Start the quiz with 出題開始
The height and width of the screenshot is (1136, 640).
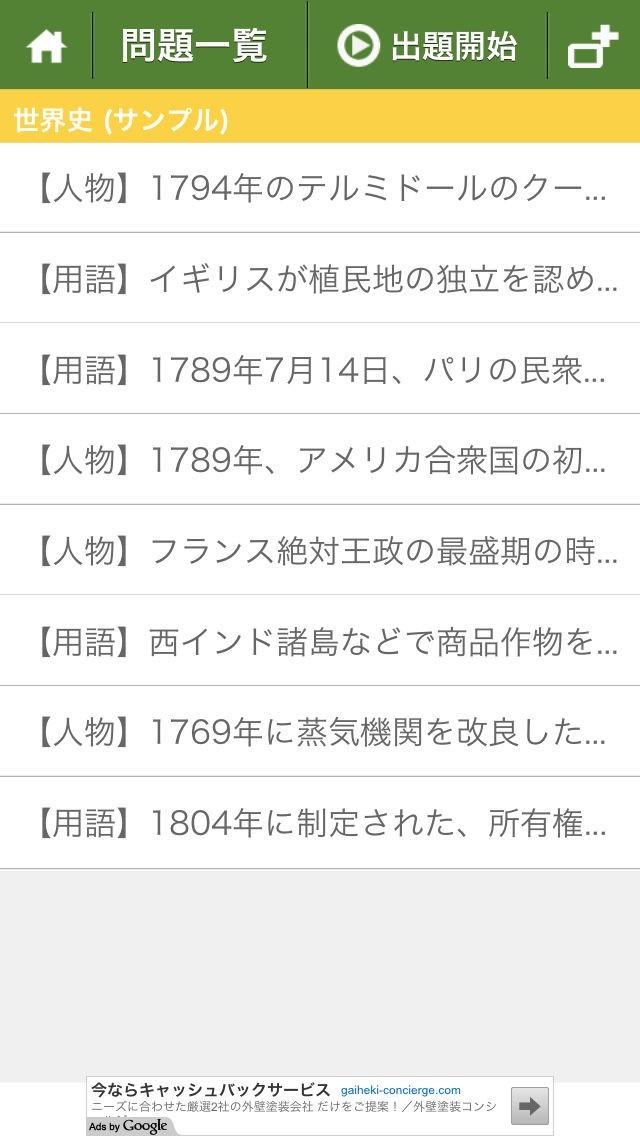point(427,46)
